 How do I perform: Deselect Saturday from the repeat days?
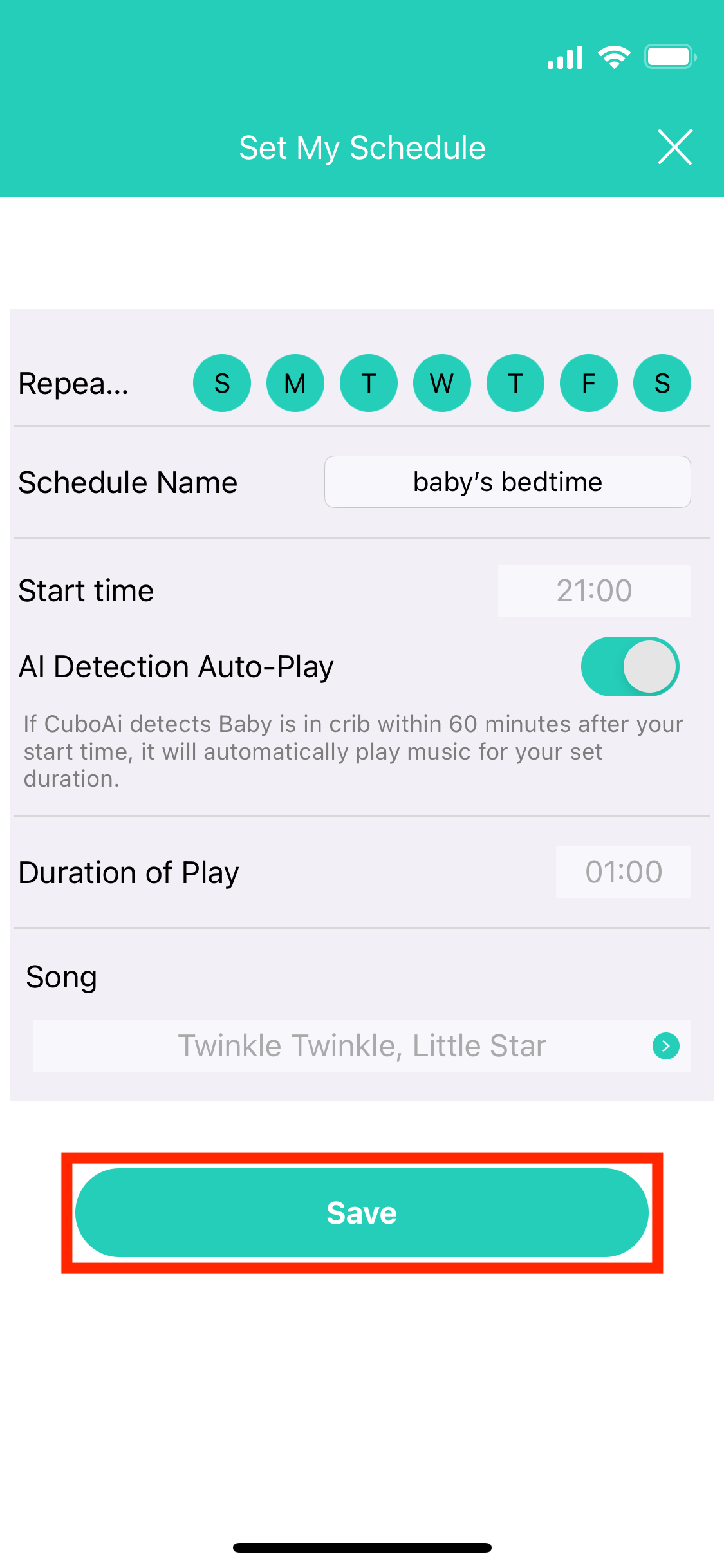pyautogui.click(x=662, y=383)
